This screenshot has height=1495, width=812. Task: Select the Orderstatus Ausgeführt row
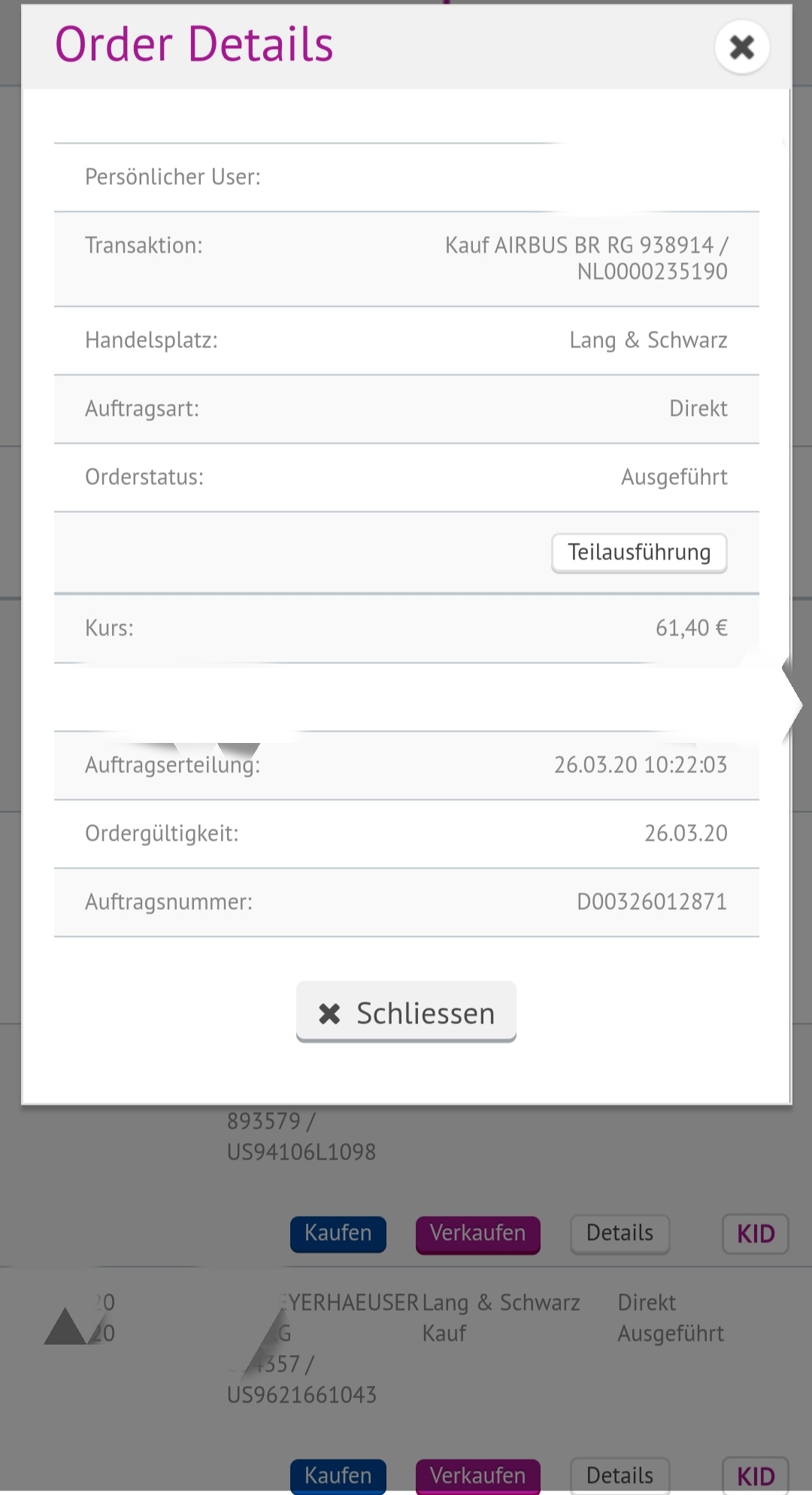pos(406,477)
